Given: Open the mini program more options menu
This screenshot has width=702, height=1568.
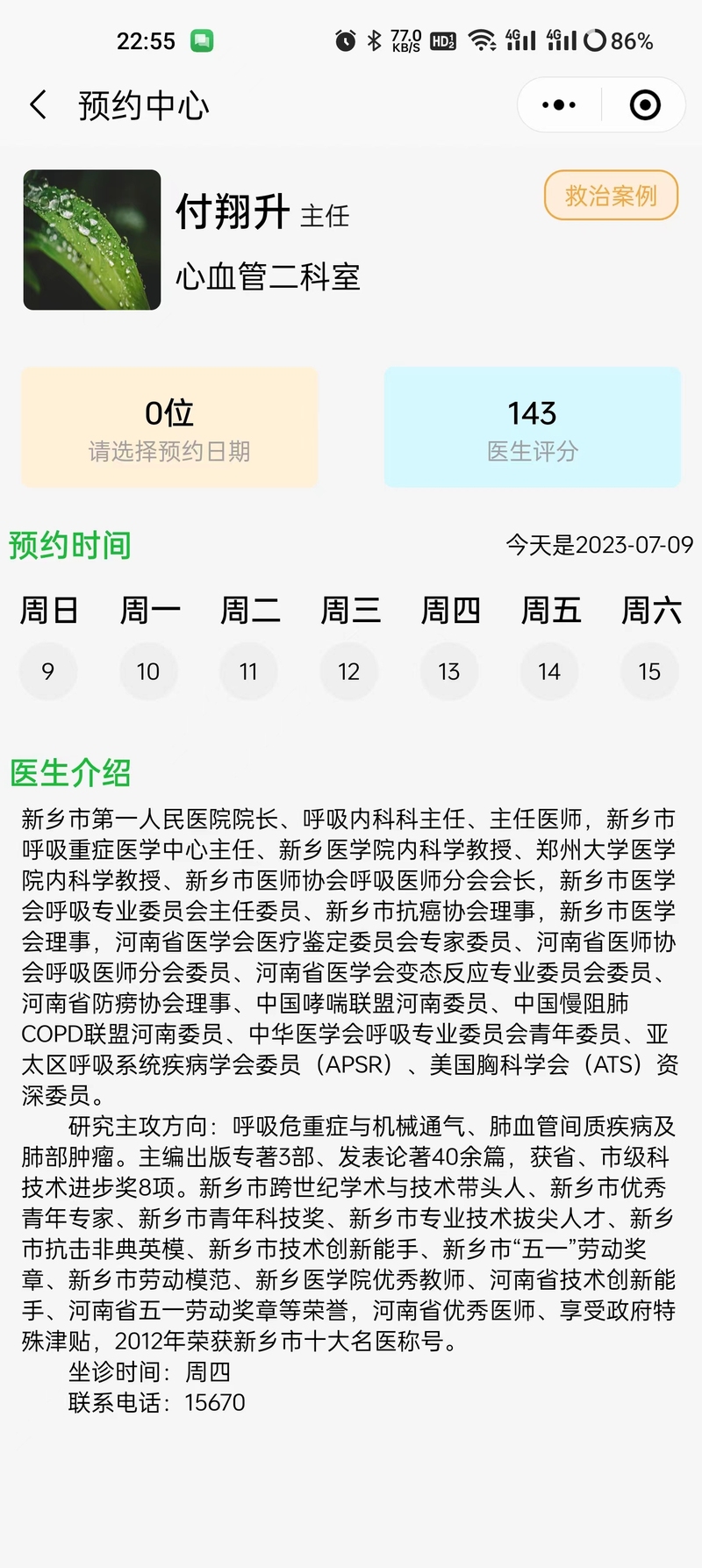Looking at the screenshot, I should (559, 105).
